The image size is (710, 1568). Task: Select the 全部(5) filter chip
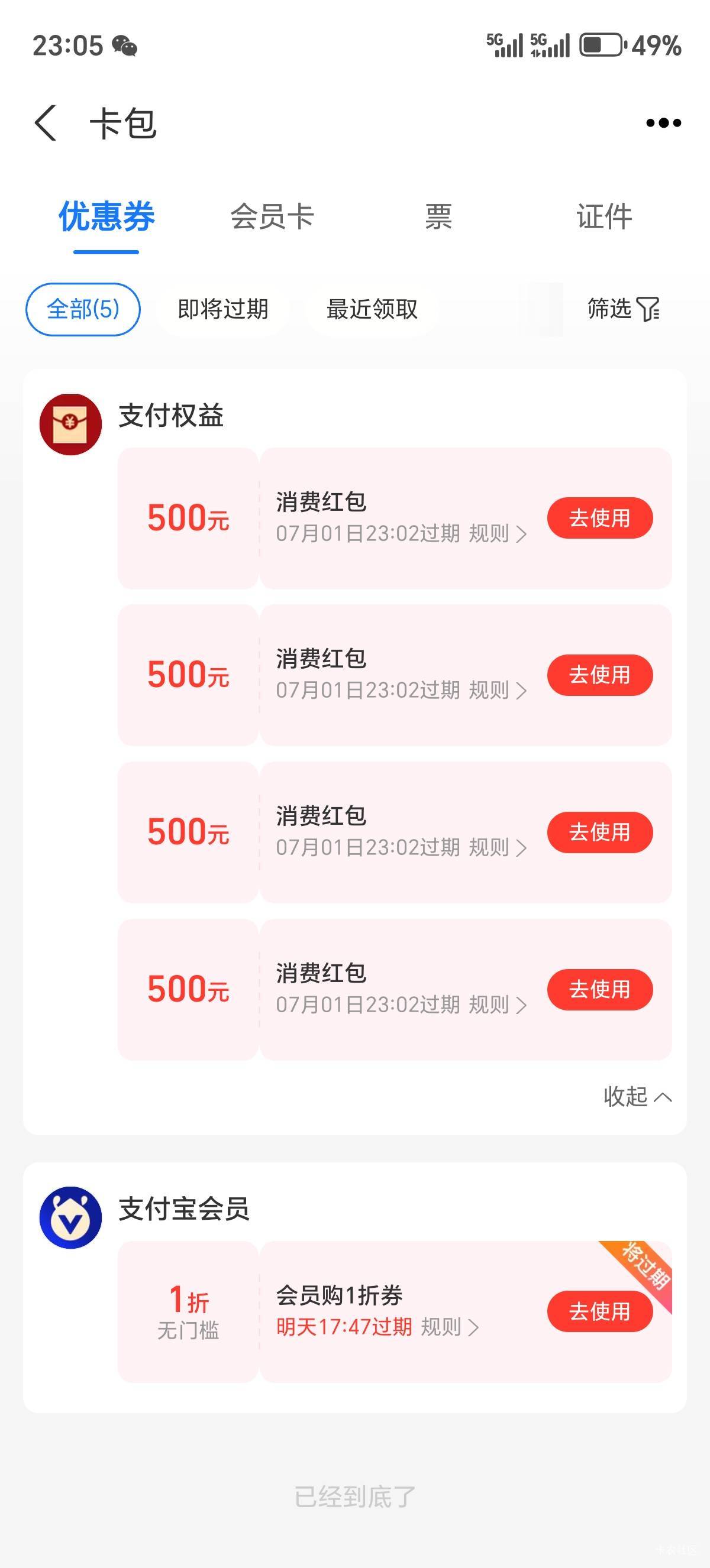pyautogui.click(x=83, y=309)
